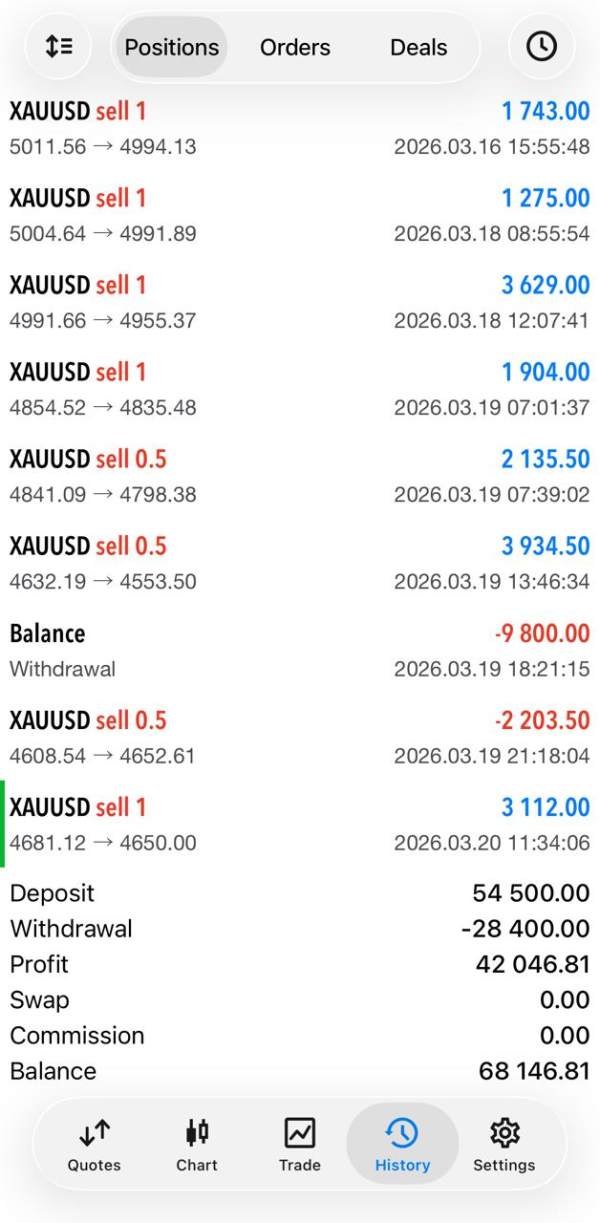
Task: Open the XAUUSD position with profit 3 629.00
Action: [x=300, y=303]
